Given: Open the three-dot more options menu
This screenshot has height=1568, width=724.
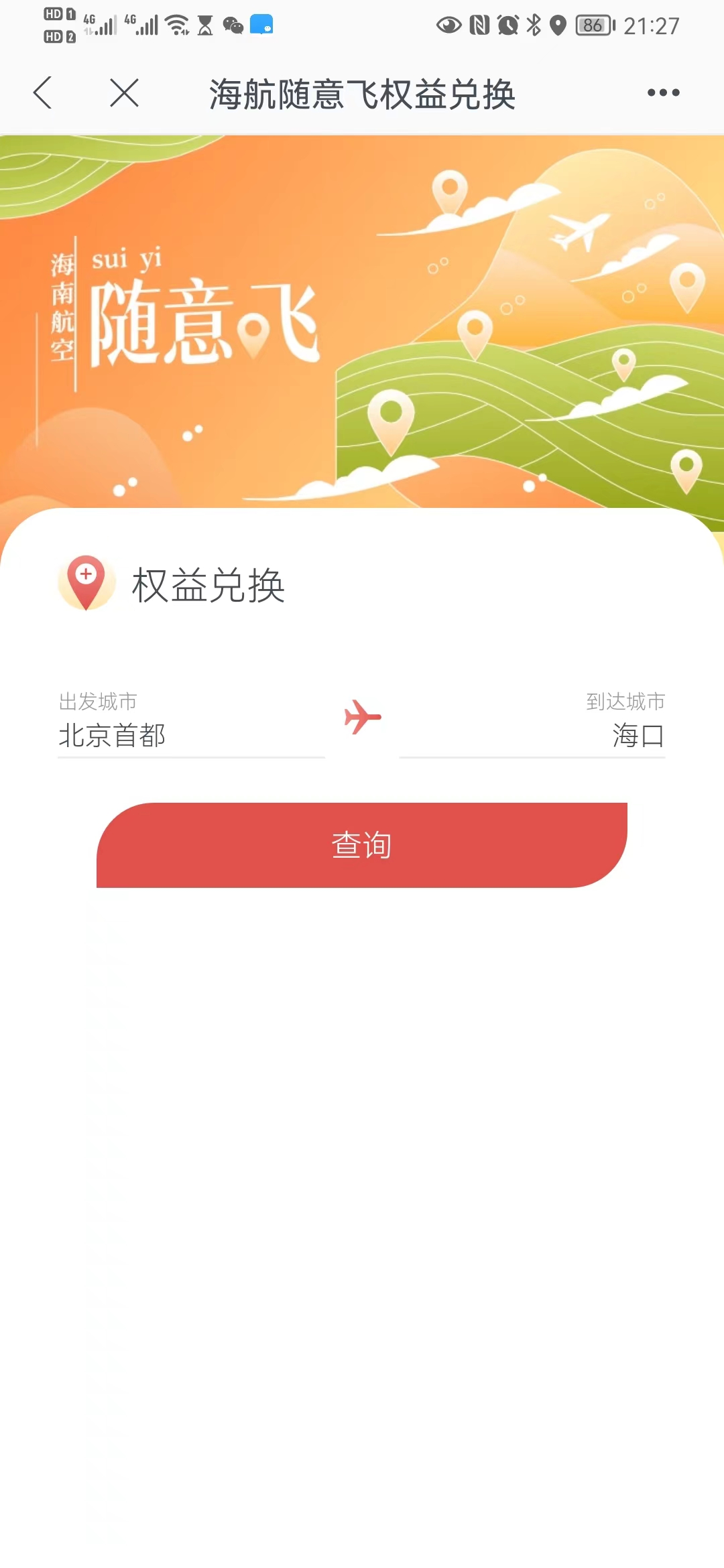Looking at the screenshot, I should [663, 92].
